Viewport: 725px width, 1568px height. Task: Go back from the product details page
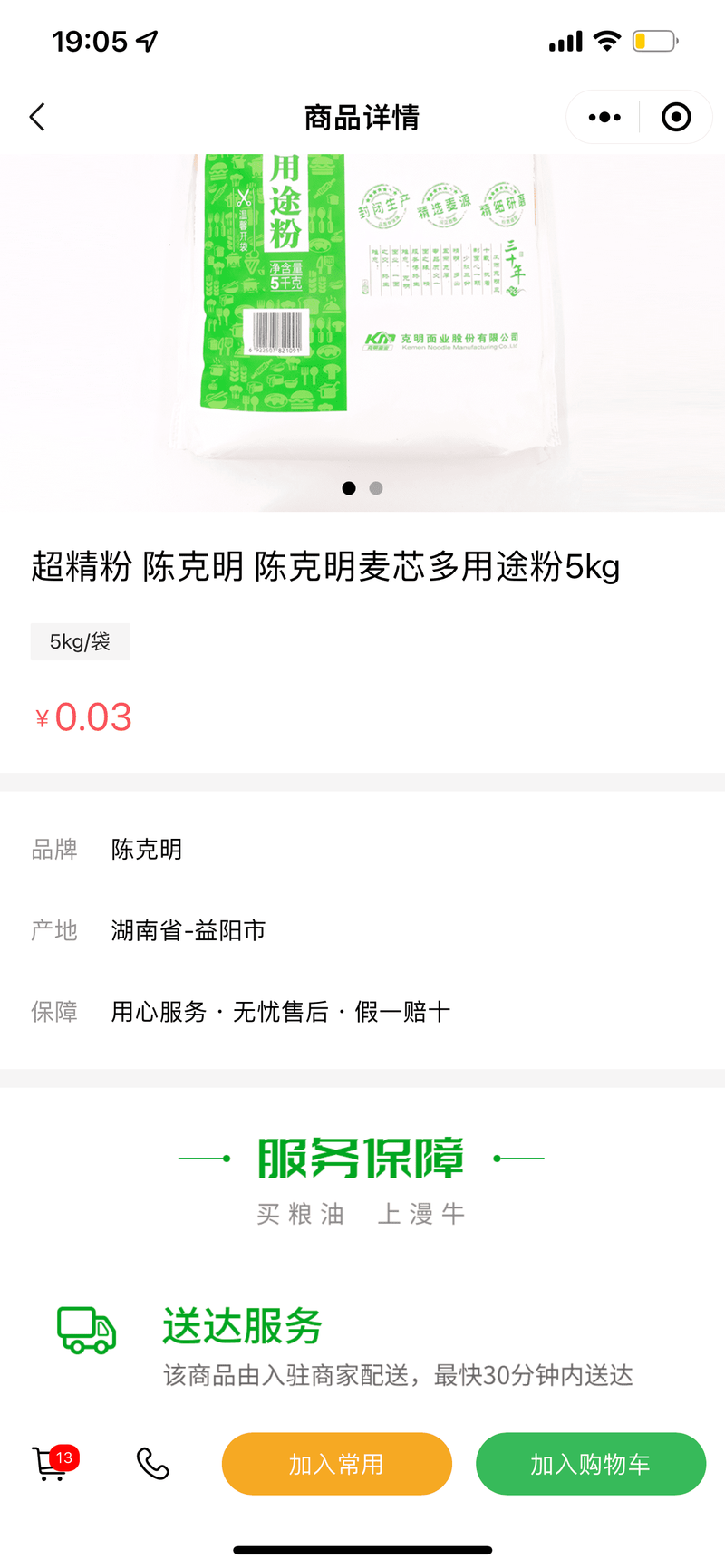click(x=37, y=117)
